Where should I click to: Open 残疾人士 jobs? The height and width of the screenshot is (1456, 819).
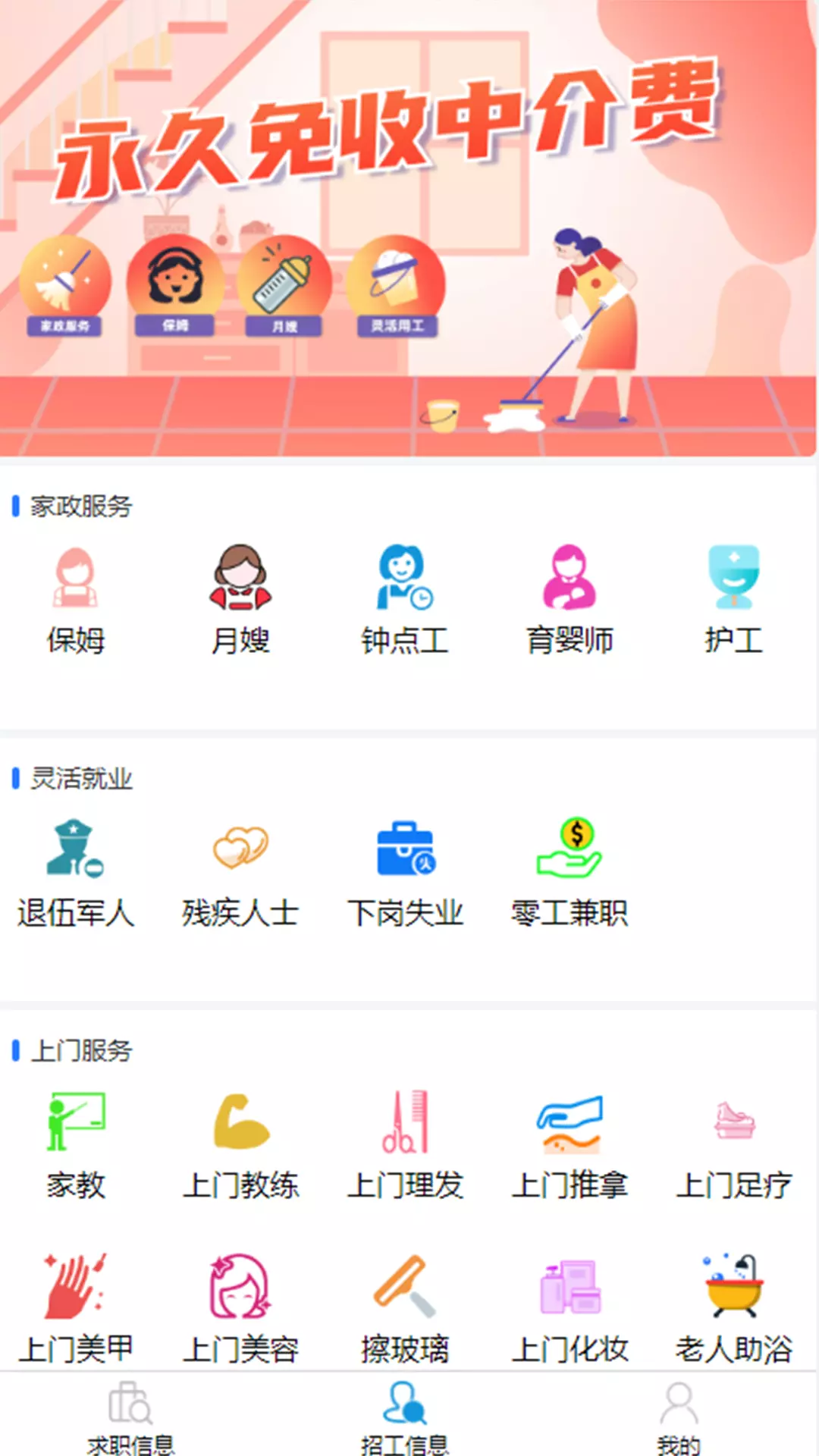pos(240,874)
